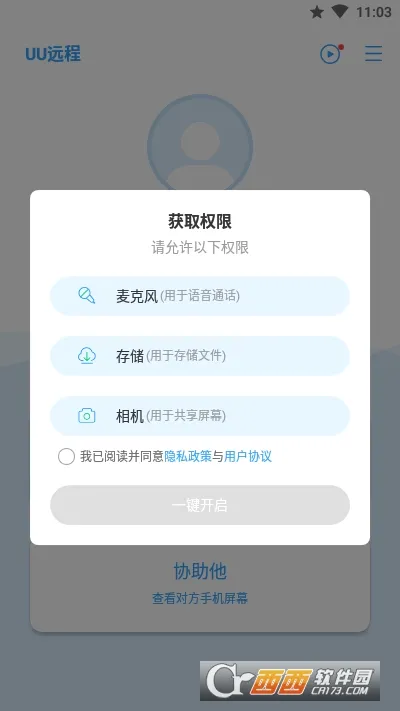Open the 用户协议 link
The image size is (400, 711).
(248, 456)
